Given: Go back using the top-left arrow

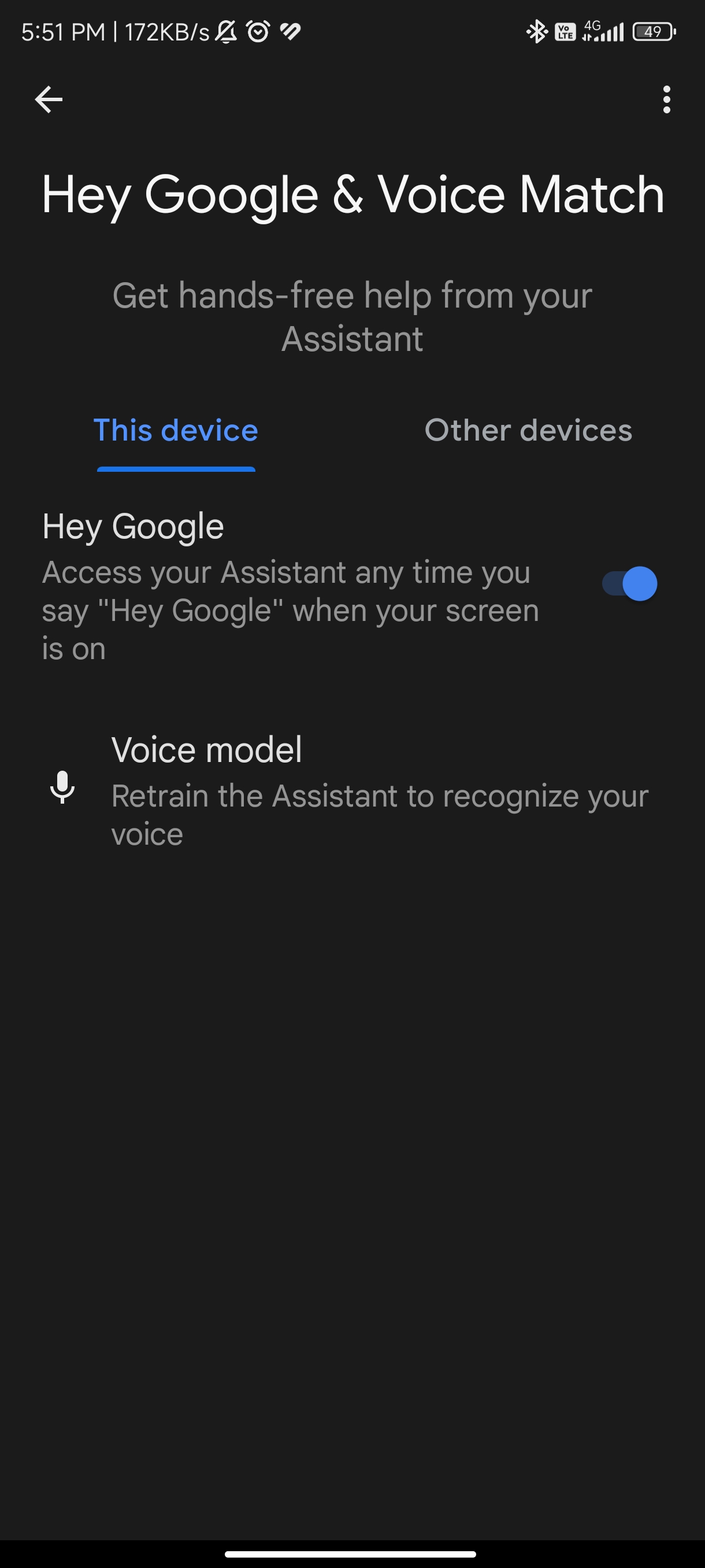Looking at the screenshot, I should 49,100.
